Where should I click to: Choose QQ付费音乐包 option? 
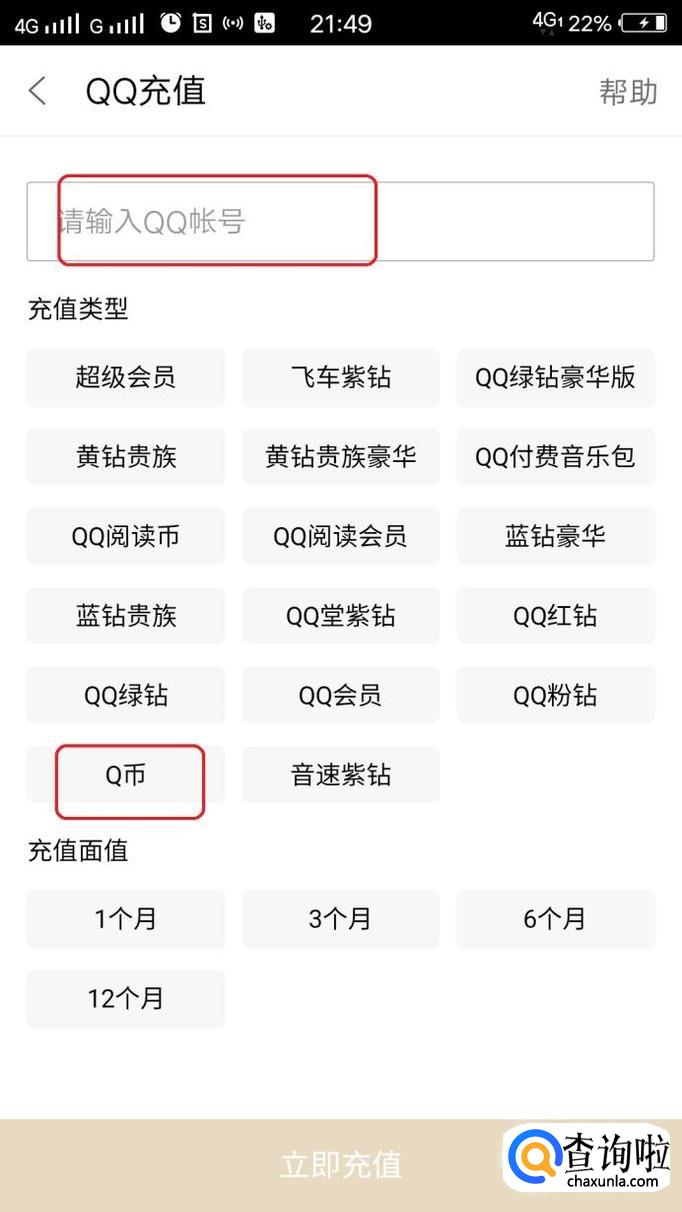pos(555,457)
